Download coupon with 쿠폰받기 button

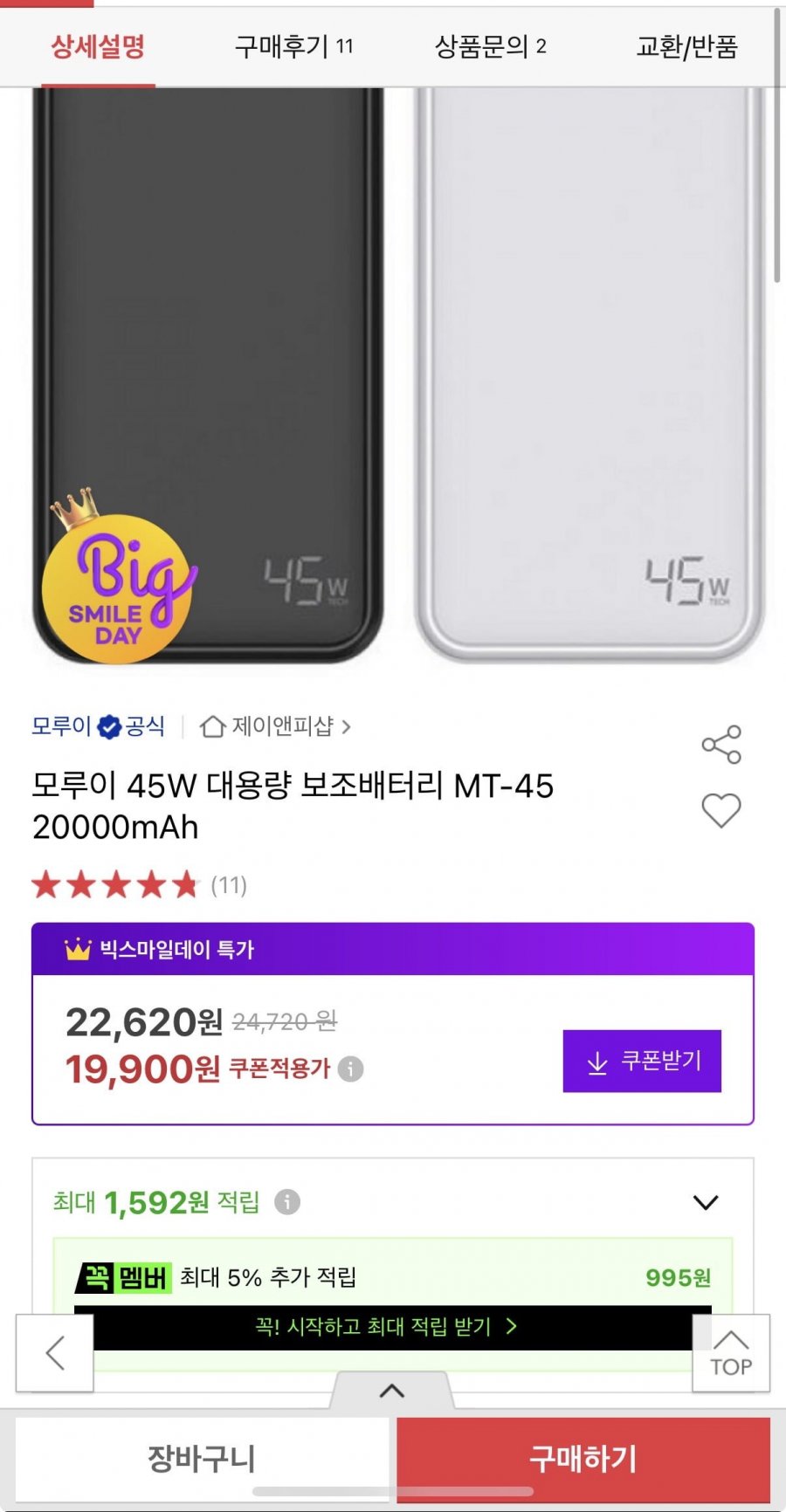pyautogui.click(x=642, y=1061)
